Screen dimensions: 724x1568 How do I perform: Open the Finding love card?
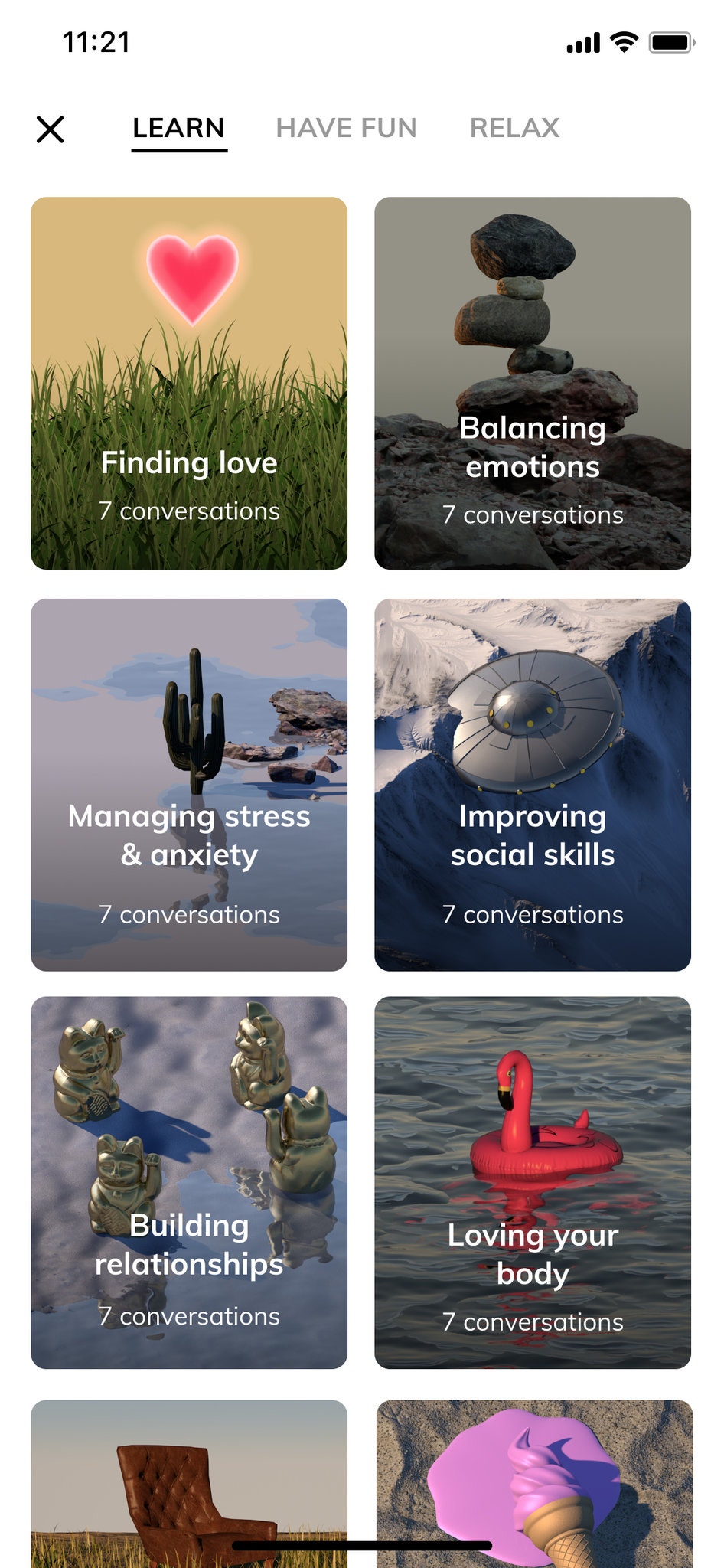point(189,383)
